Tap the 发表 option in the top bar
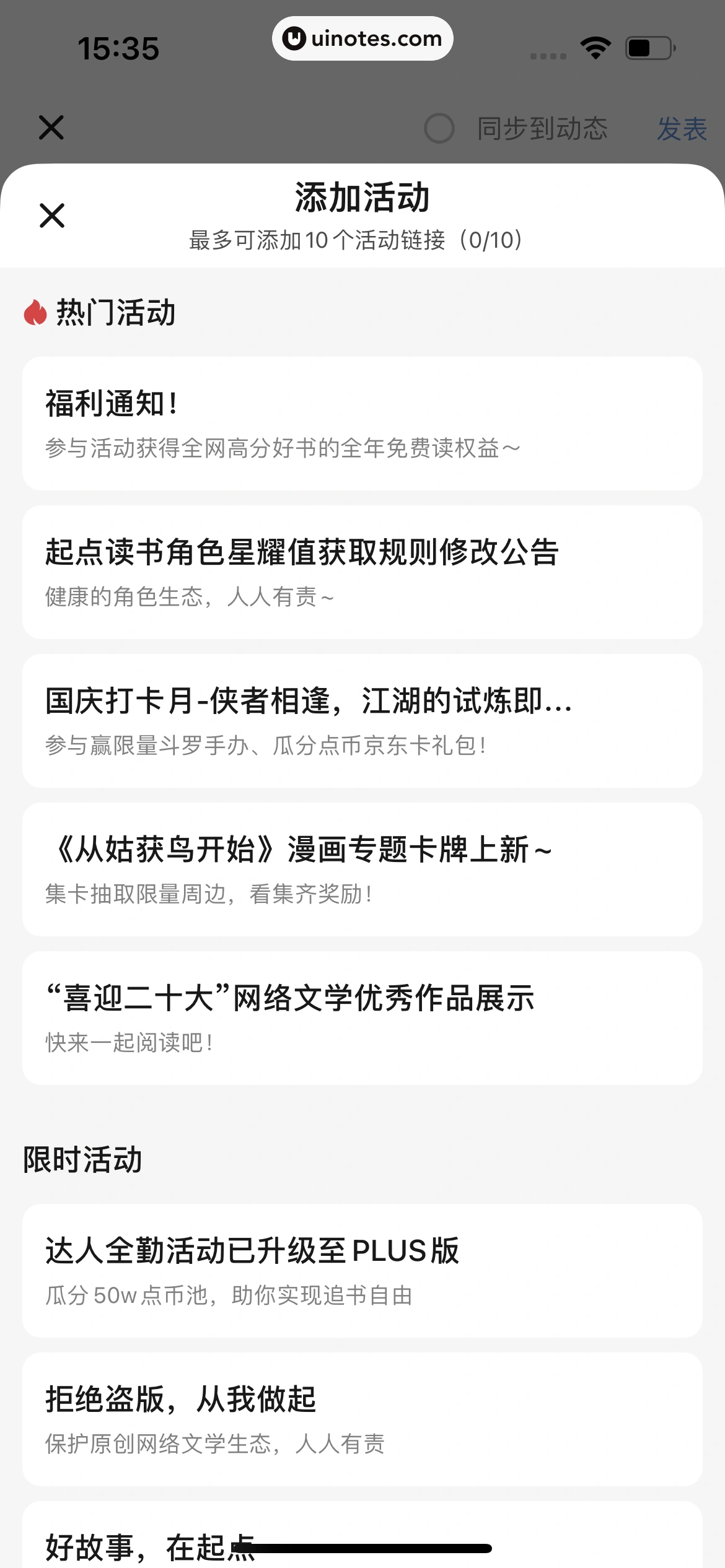The height and width of the screenshot is (1568, 725). tap(682, 129)
